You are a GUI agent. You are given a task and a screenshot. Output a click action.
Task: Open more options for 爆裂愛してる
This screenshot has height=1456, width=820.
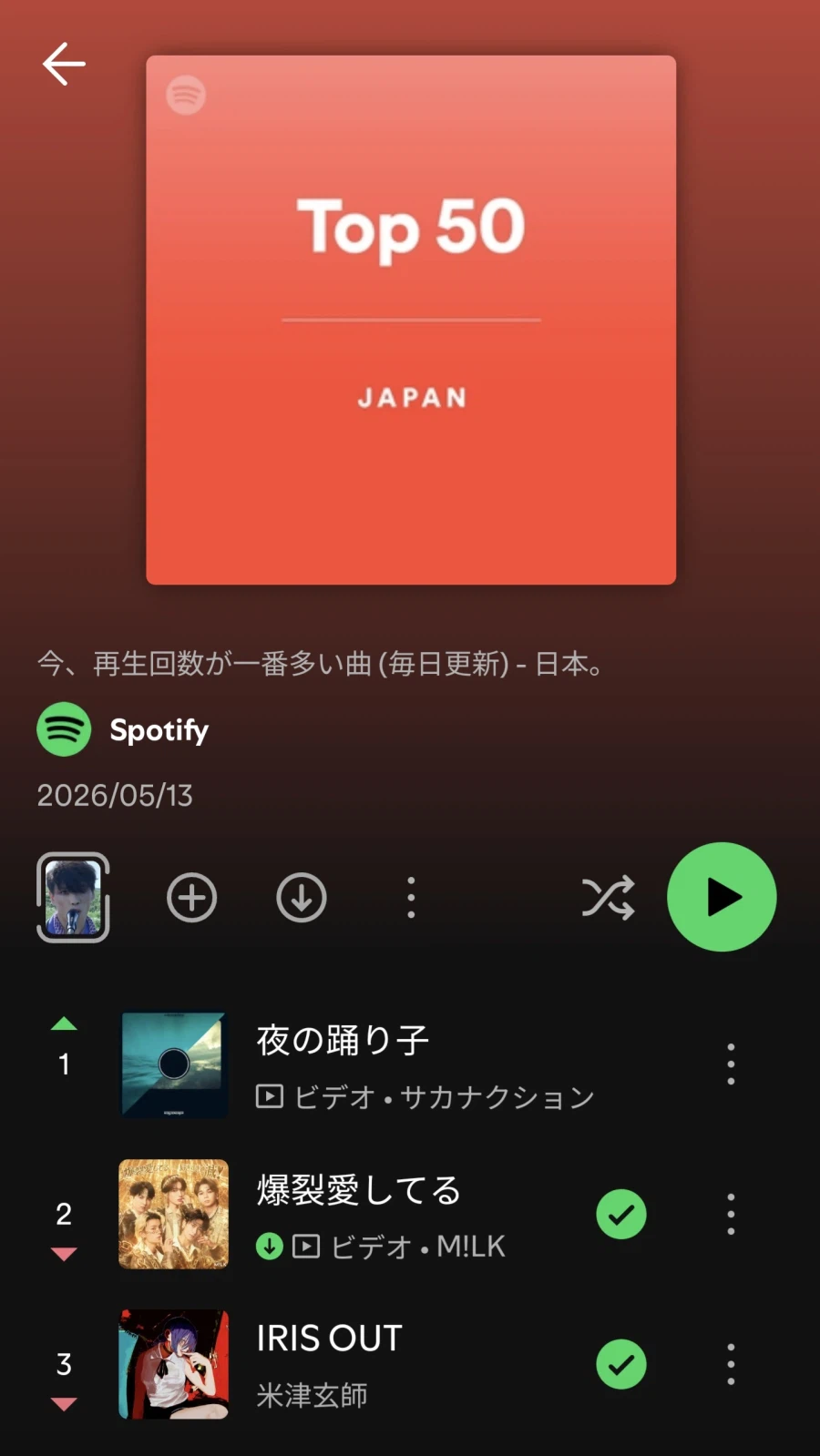[731, 1214]
